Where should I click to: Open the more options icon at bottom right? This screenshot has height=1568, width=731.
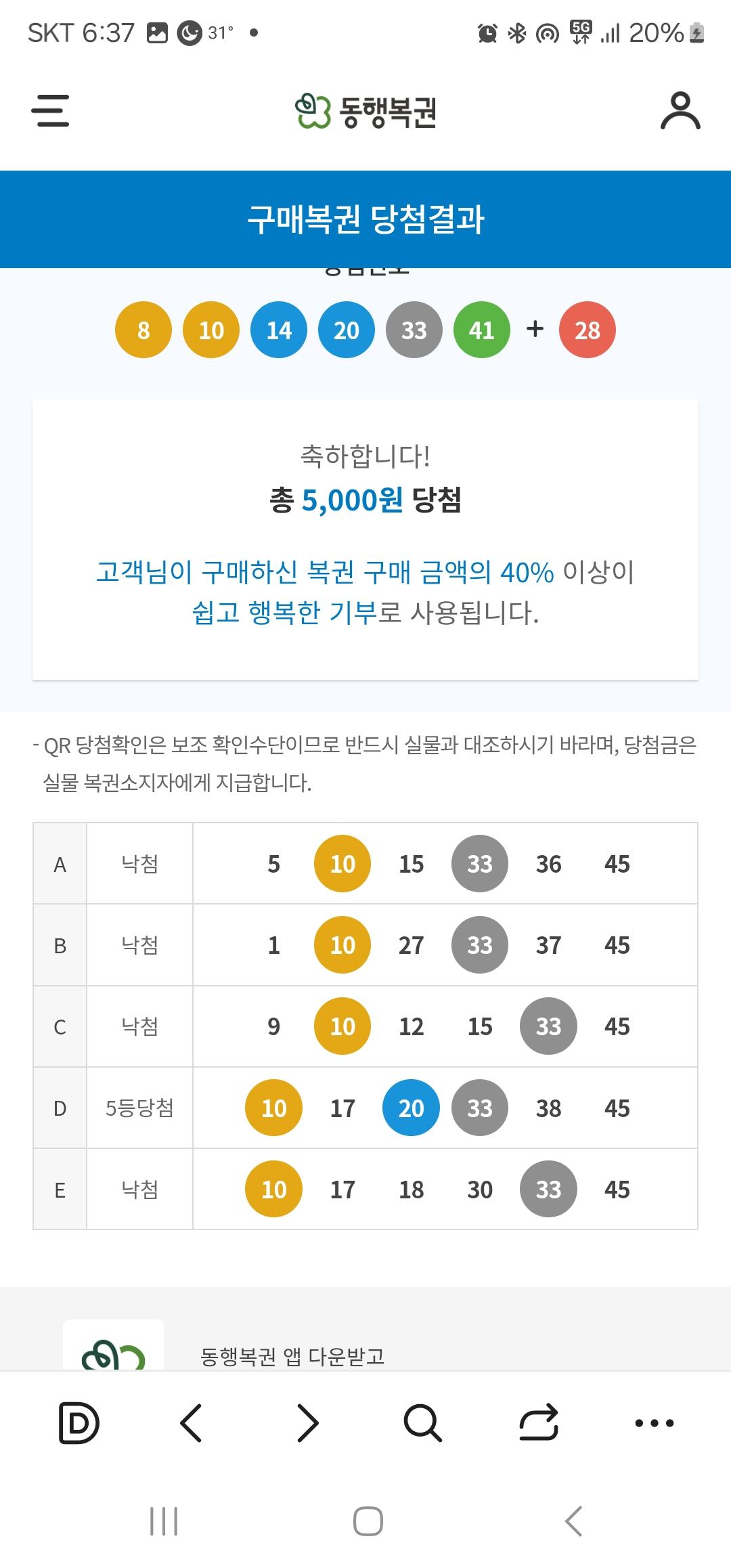click(652, 1422)
